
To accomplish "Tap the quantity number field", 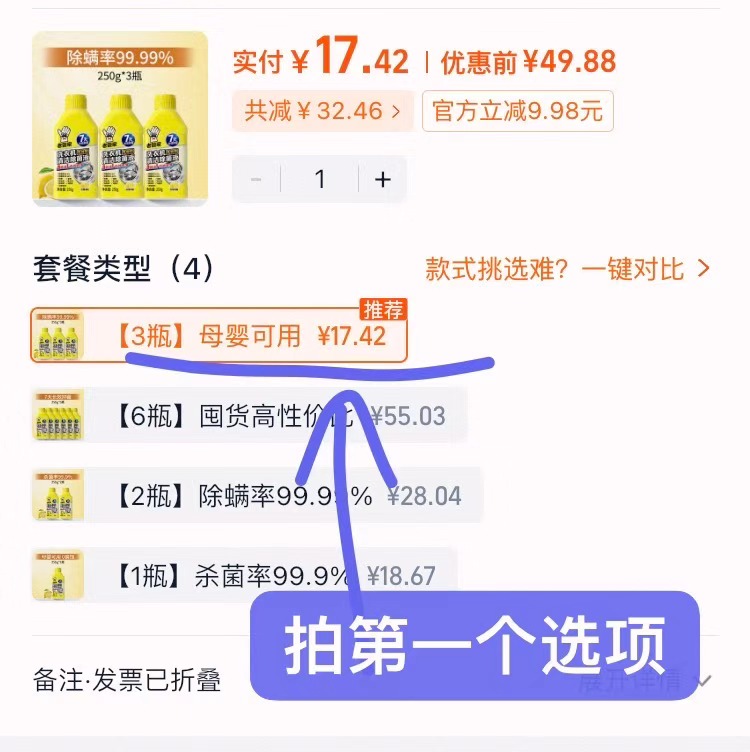I will tap(320, 180).
